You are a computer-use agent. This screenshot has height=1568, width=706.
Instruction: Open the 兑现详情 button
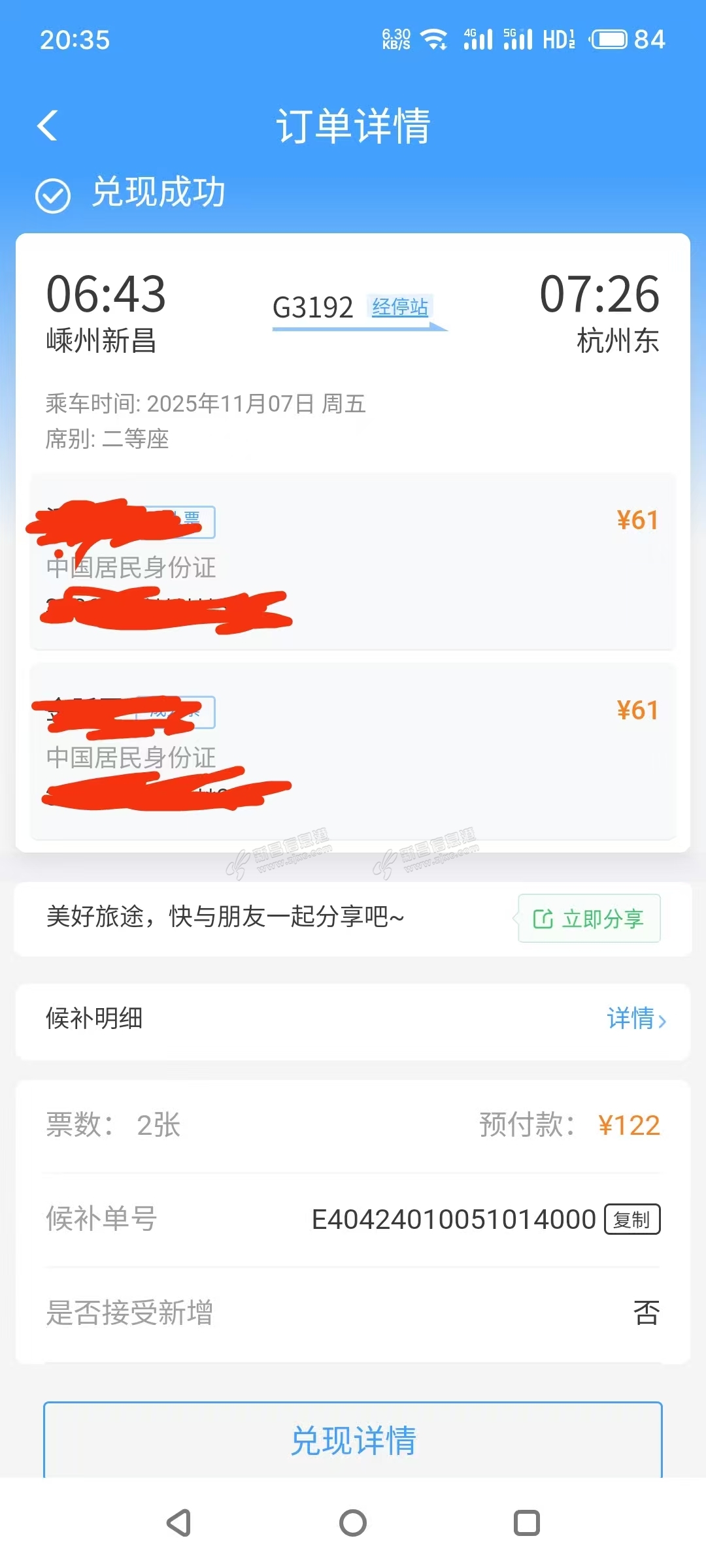pos(353,1440)
